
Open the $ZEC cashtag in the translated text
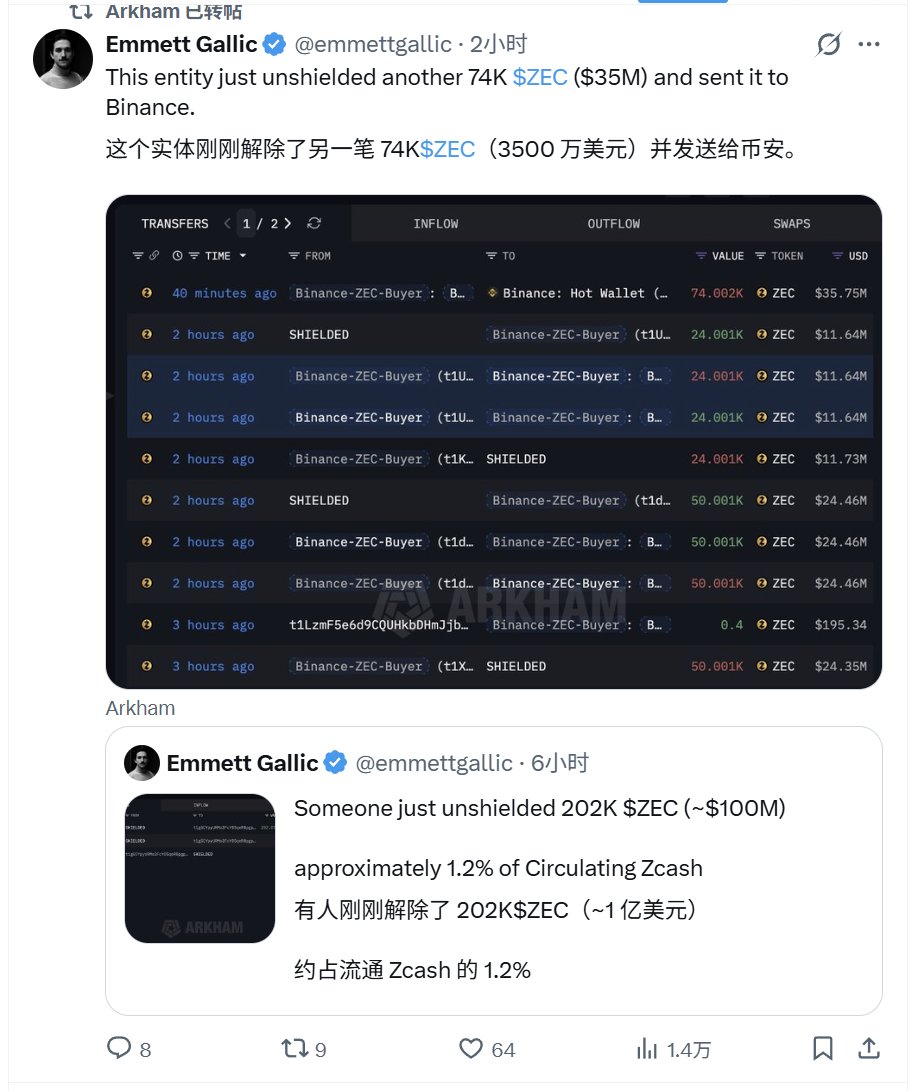[x=448, y=150]
